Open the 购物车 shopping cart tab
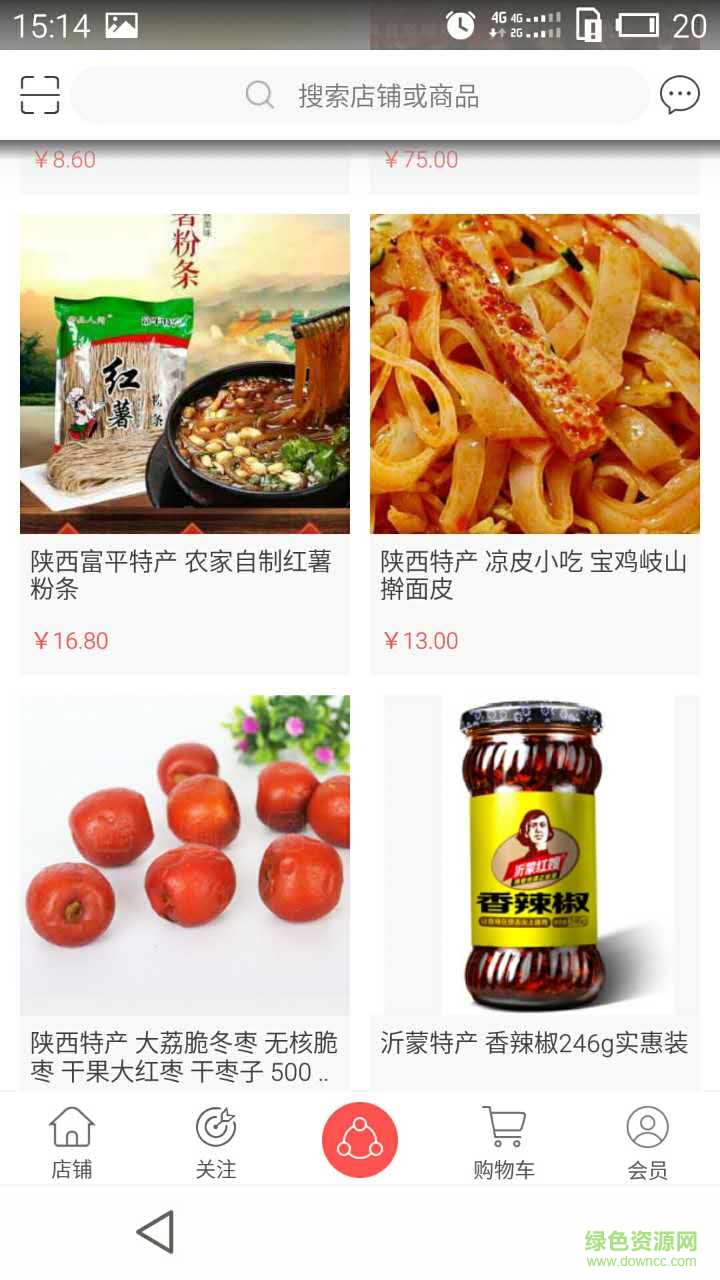720x1280 pixels. tap(504, 1142)
